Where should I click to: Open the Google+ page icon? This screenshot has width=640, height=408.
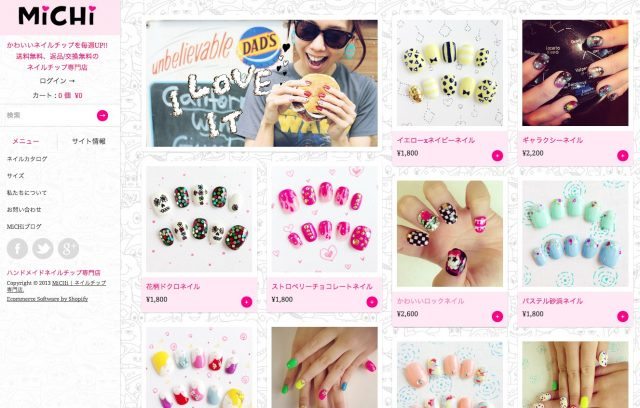69,249
